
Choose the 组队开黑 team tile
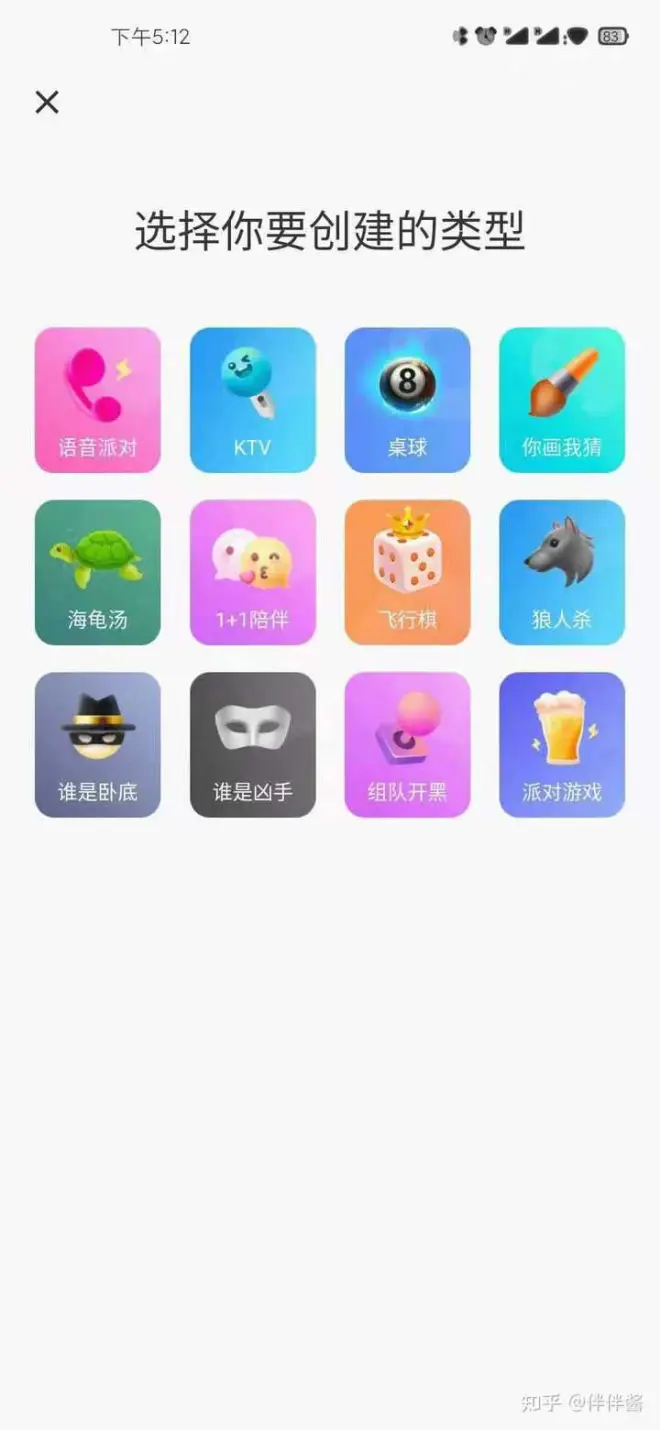(x=407, y=744)
